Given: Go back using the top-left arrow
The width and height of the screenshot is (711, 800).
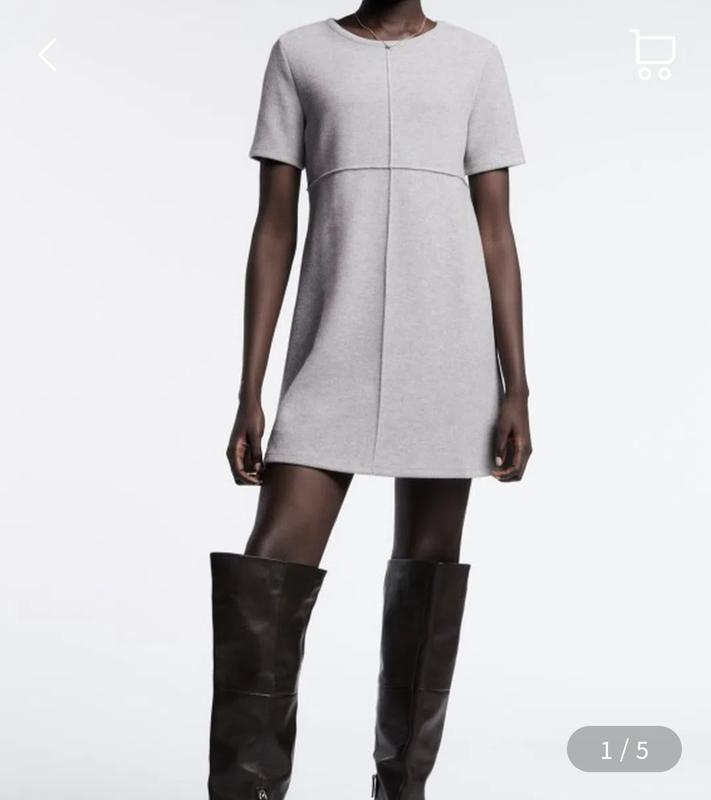Looking at the screenshot, I should tap(47, 55).
